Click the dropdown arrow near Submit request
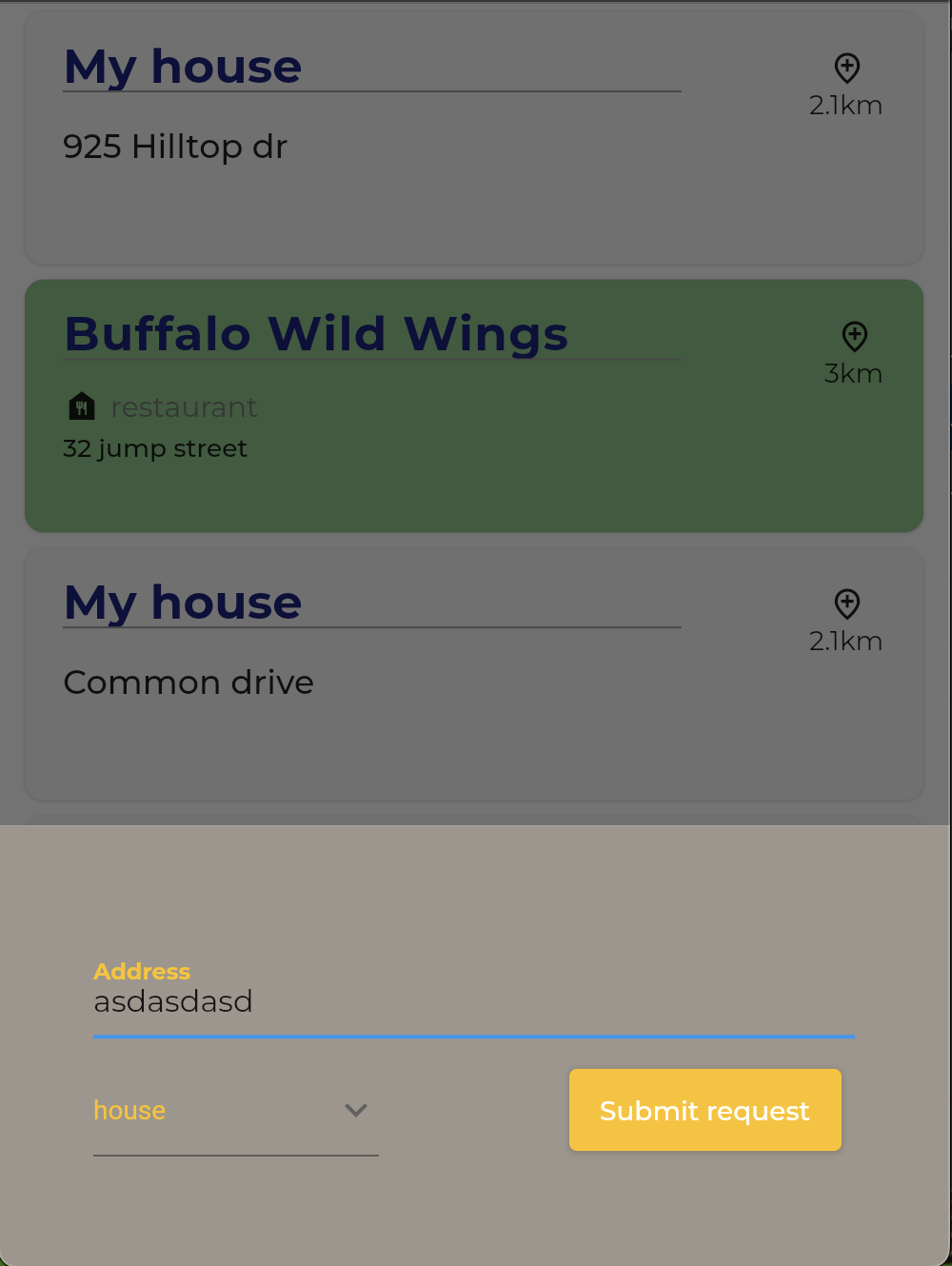 356,1110
